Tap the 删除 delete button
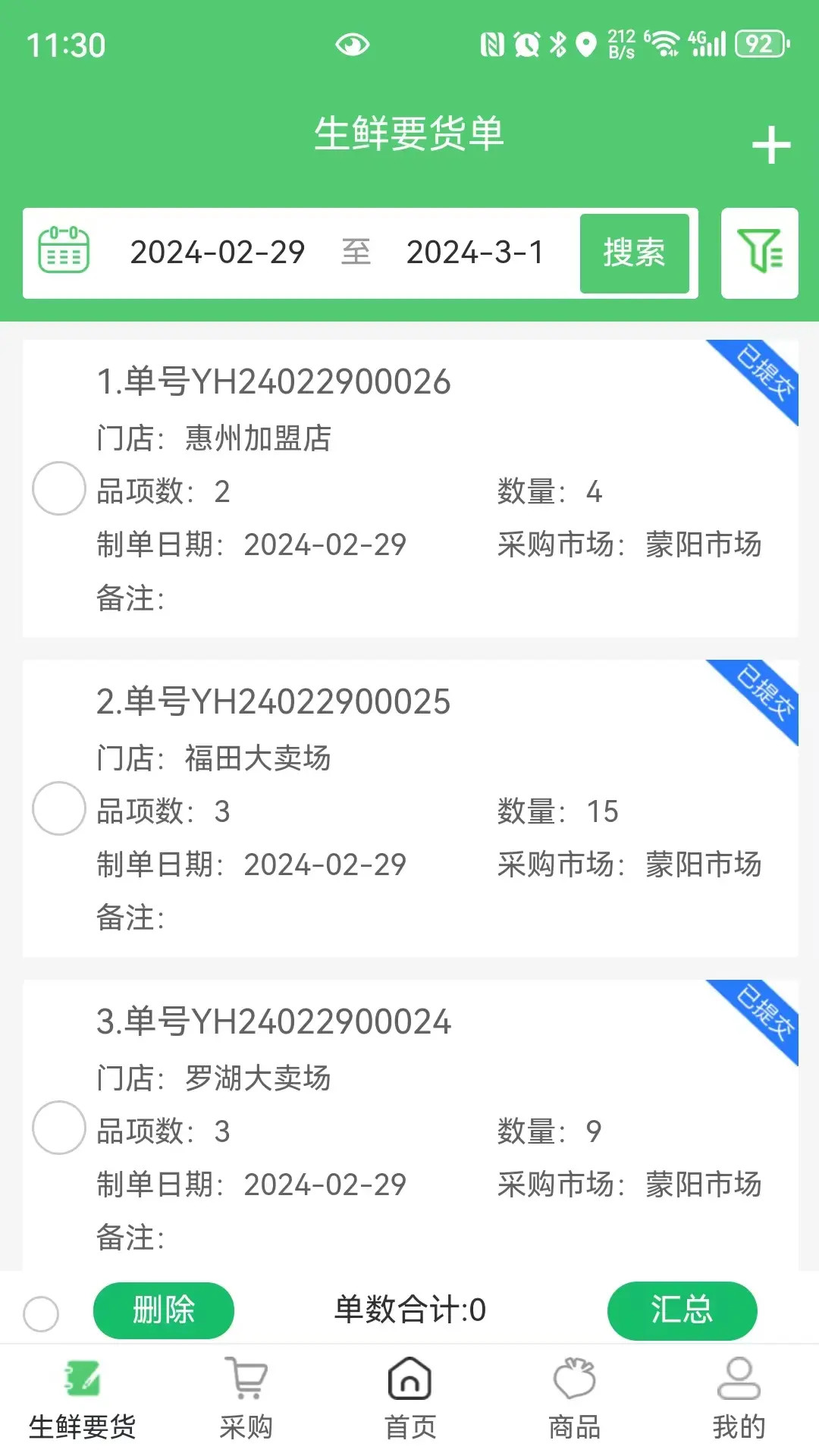 tap(162, 1310)
